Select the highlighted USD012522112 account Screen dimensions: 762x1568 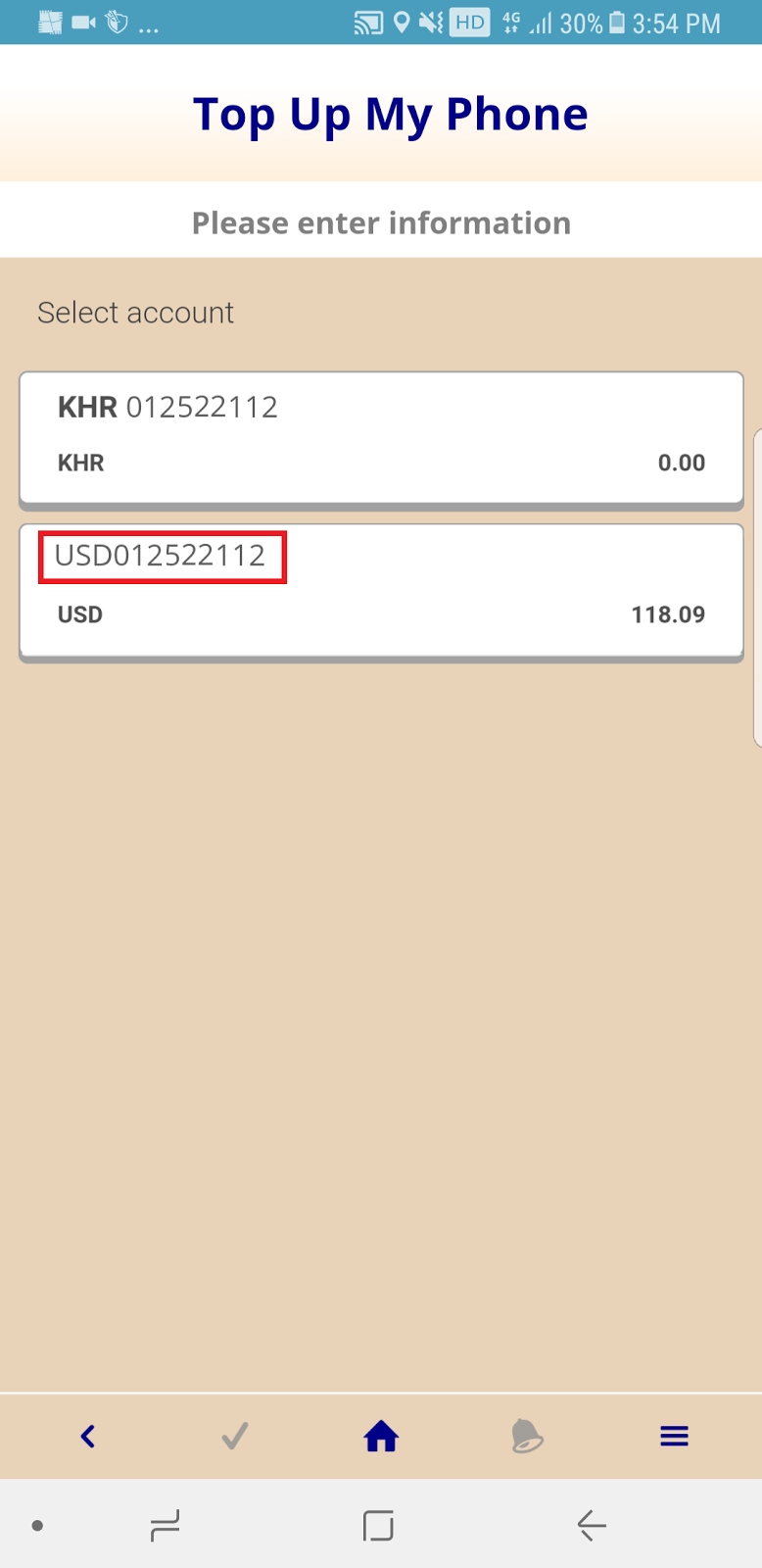(x=162, y=557)
